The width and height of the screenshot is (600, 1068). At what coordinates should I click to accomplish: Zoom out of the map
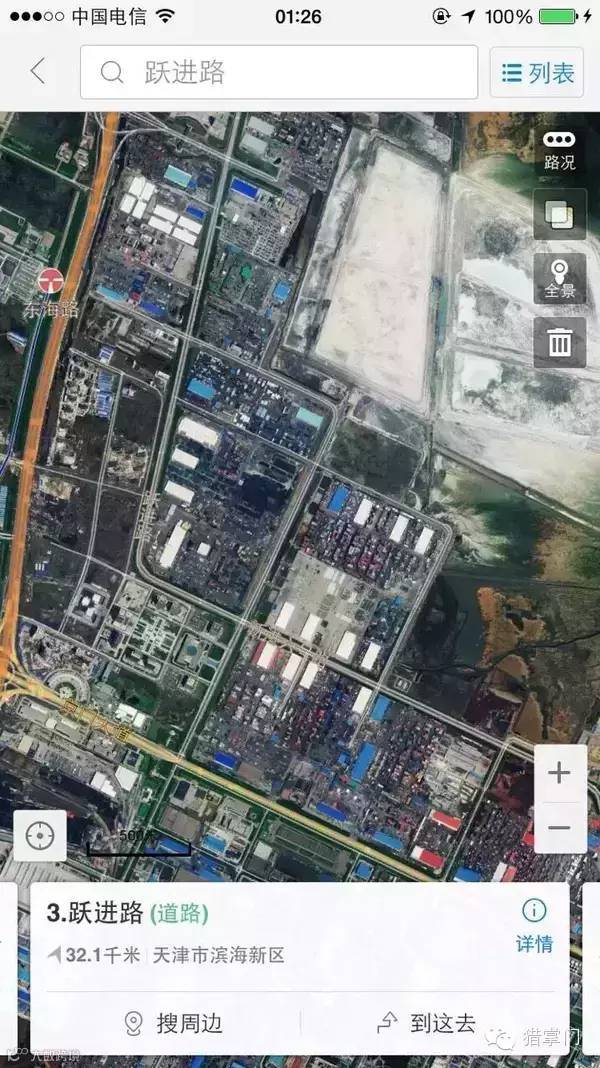pos(559,828)
